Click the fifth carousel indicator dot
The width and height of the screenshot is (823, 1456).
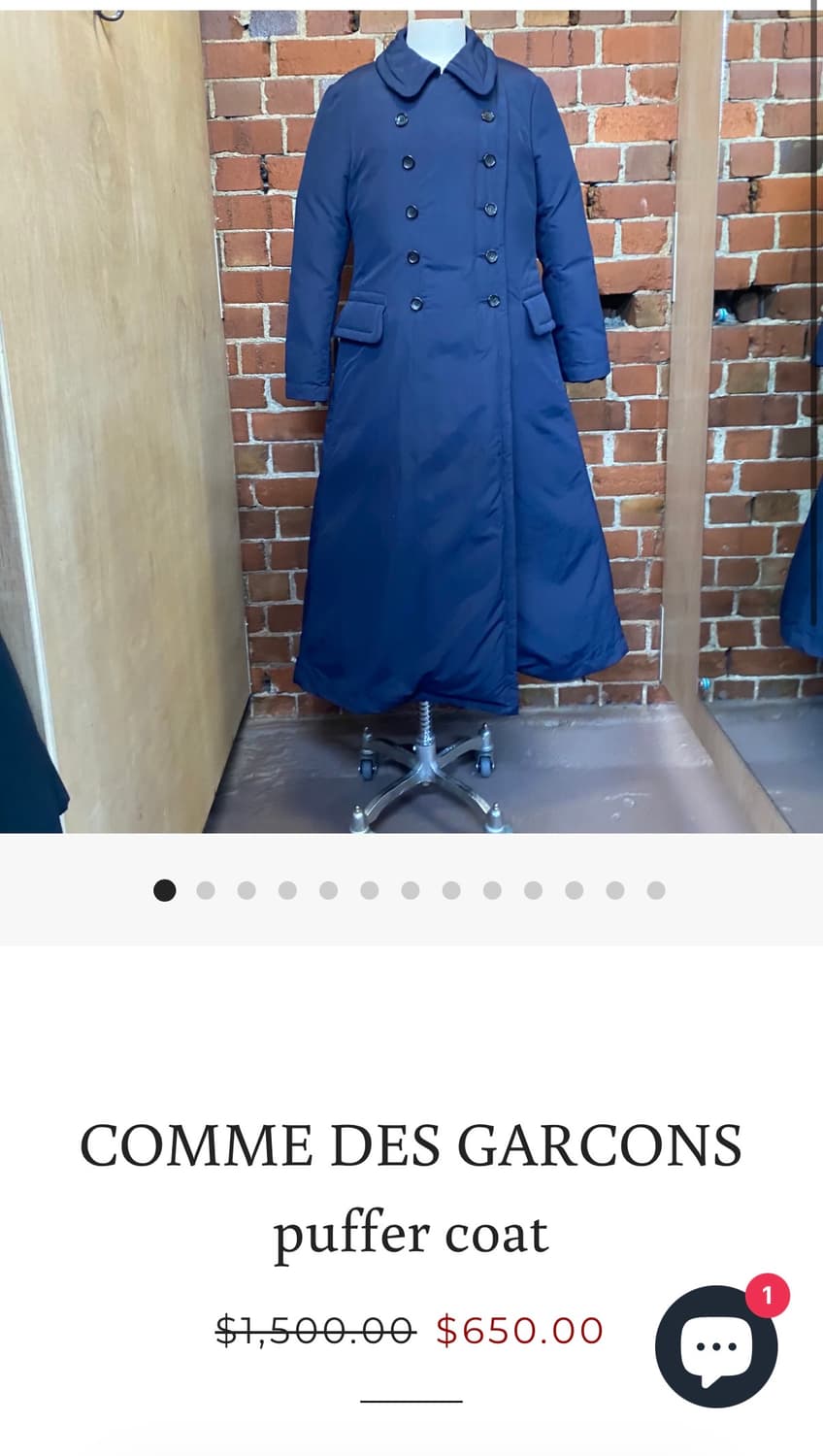pyautogui.click(x=328, y=889)
